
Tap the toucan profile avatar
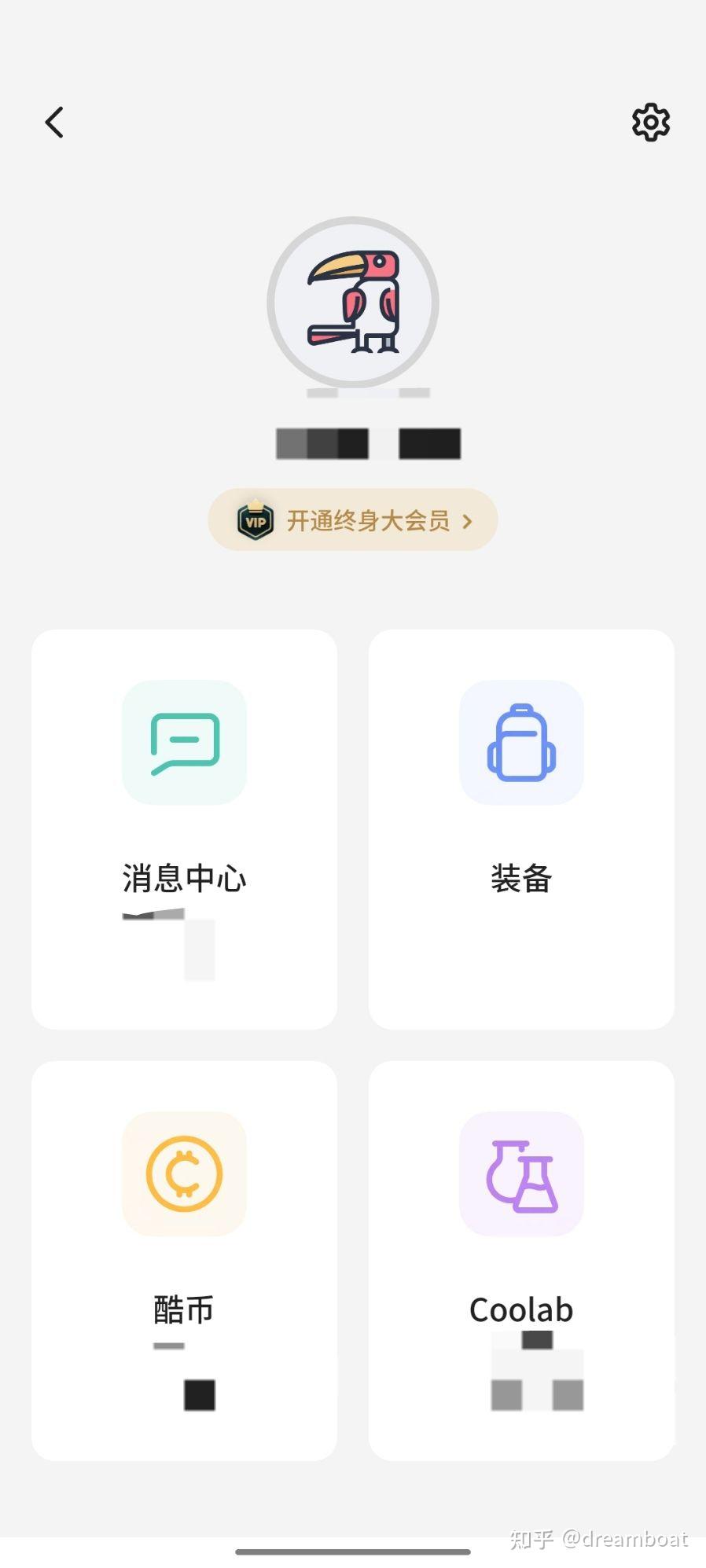tap(353, 303)
